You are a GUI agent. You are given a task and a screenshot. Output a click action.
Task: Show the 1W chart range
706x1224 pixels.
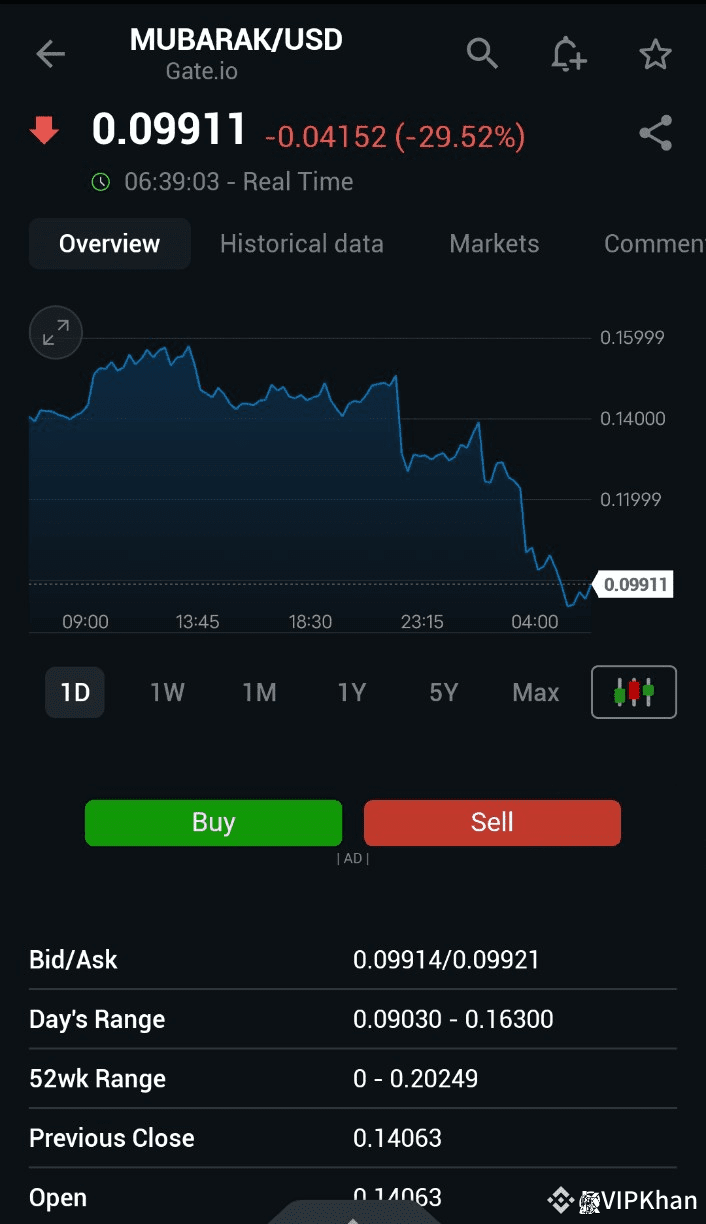167,692
